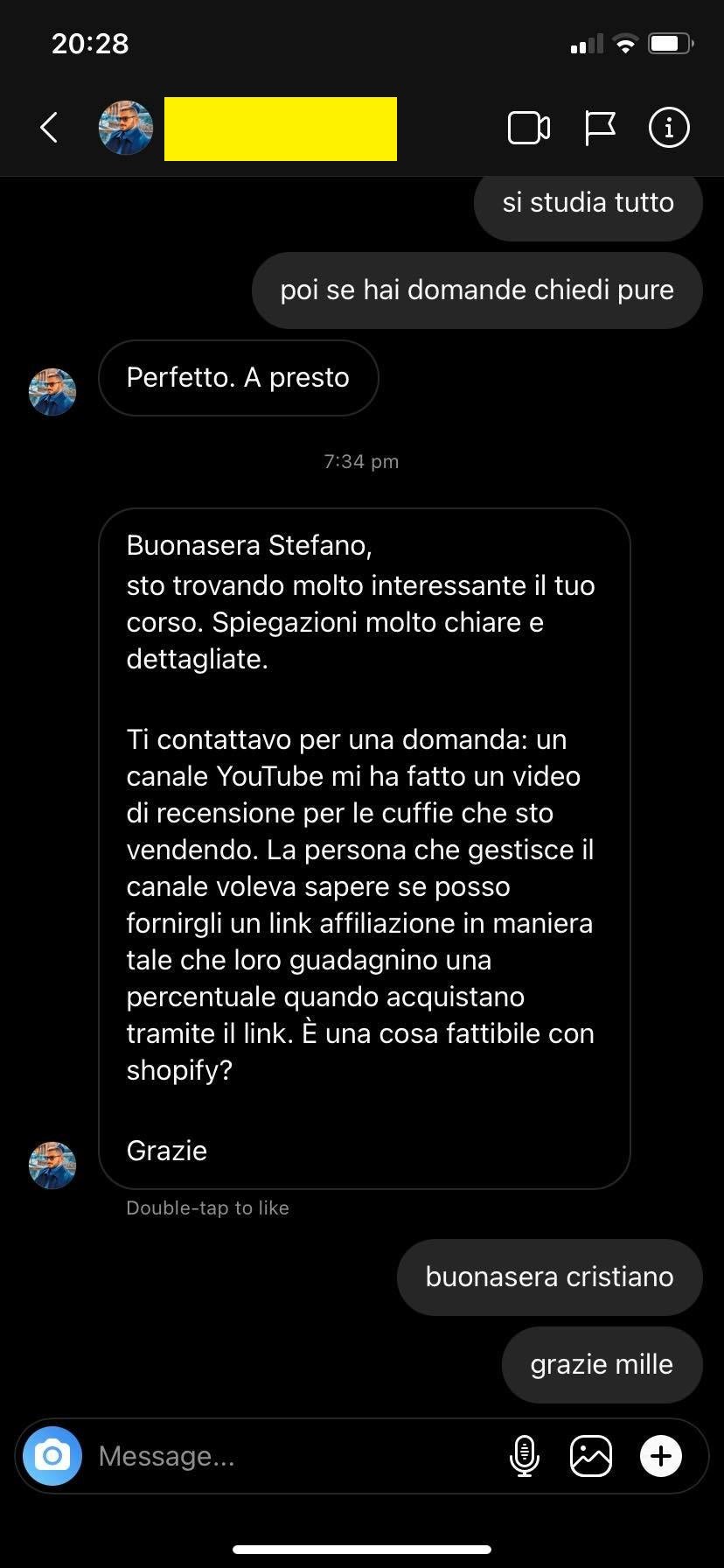Image resolution: width=724 pixels, height=1568 pixels.
Task: Focus the Message text field
Action: pos(289,1456)
